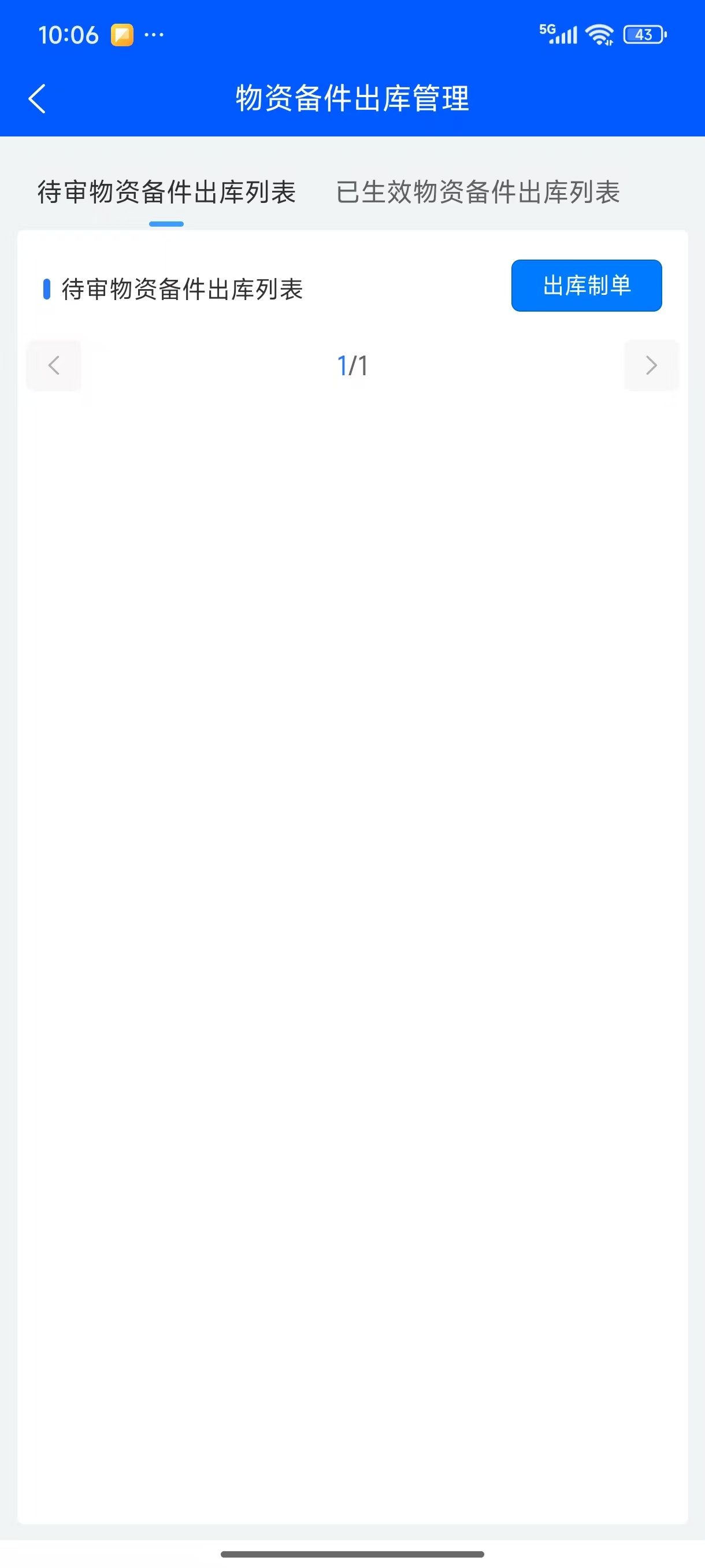Select the 待审物资备件出库列表 tab
This screenshot has height=1568, width=705.
tap(166, 193)
